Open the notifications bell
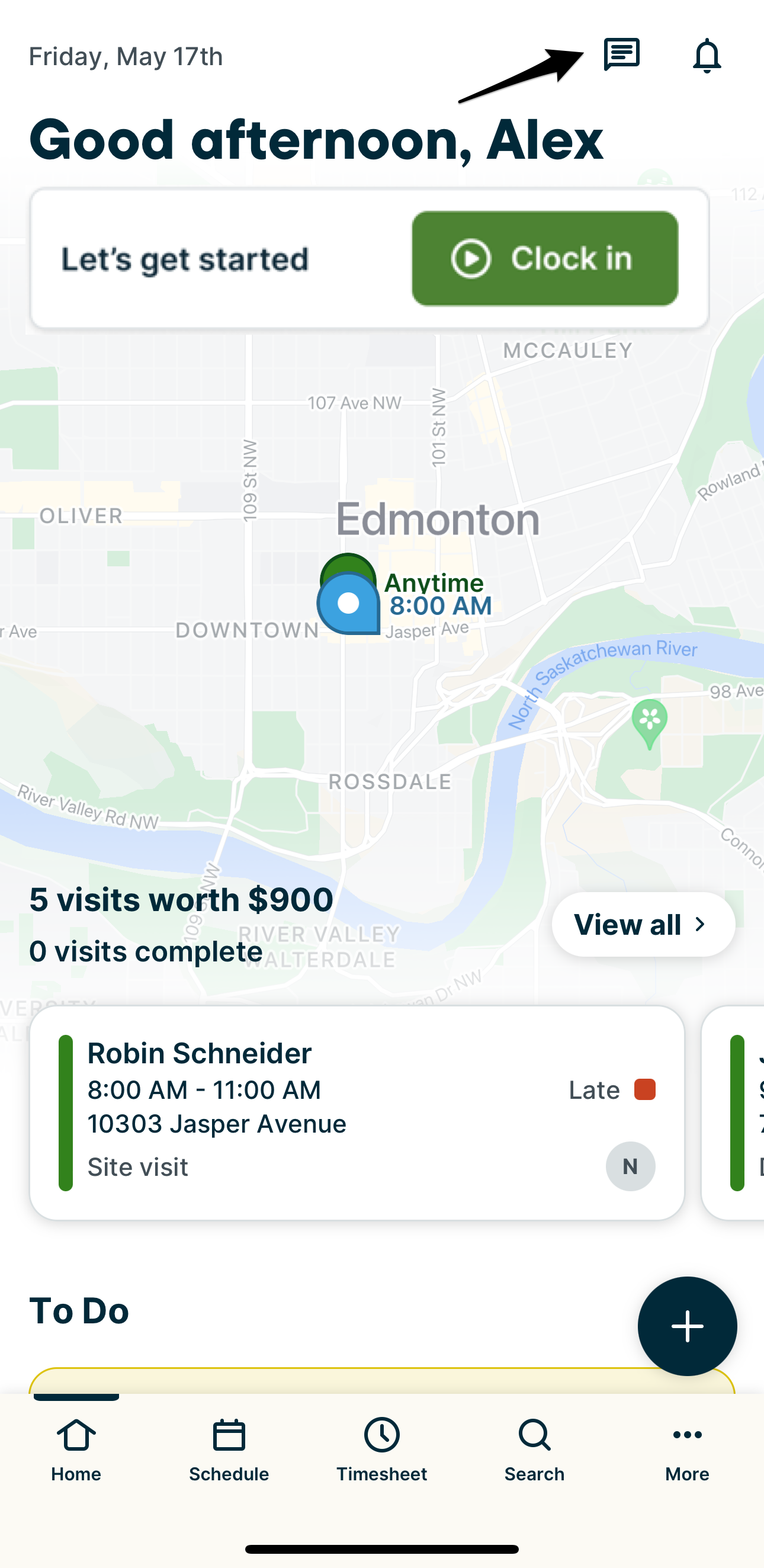This screenshot has height=1568, width=764. click(x=707, y=56)
